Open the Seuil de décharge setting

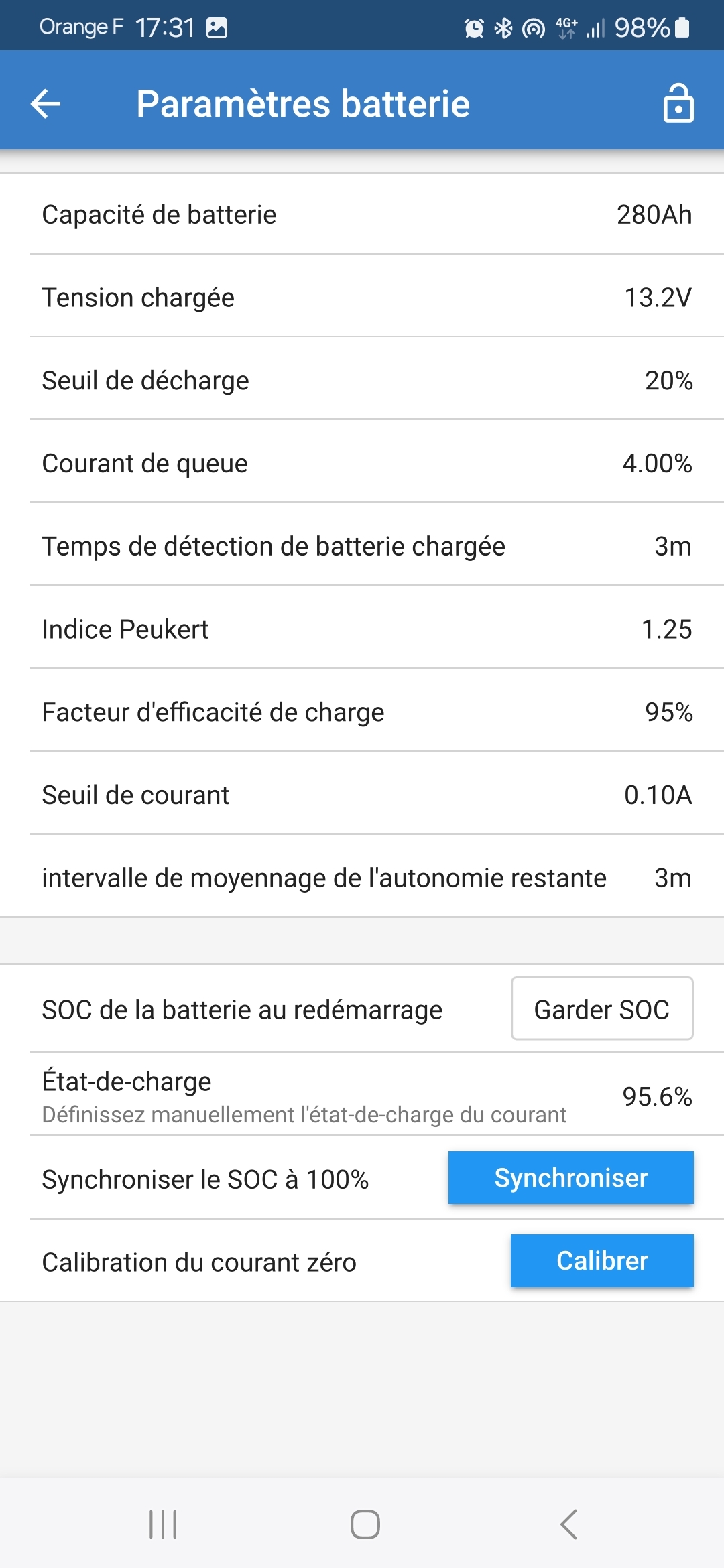coord(362,381)
